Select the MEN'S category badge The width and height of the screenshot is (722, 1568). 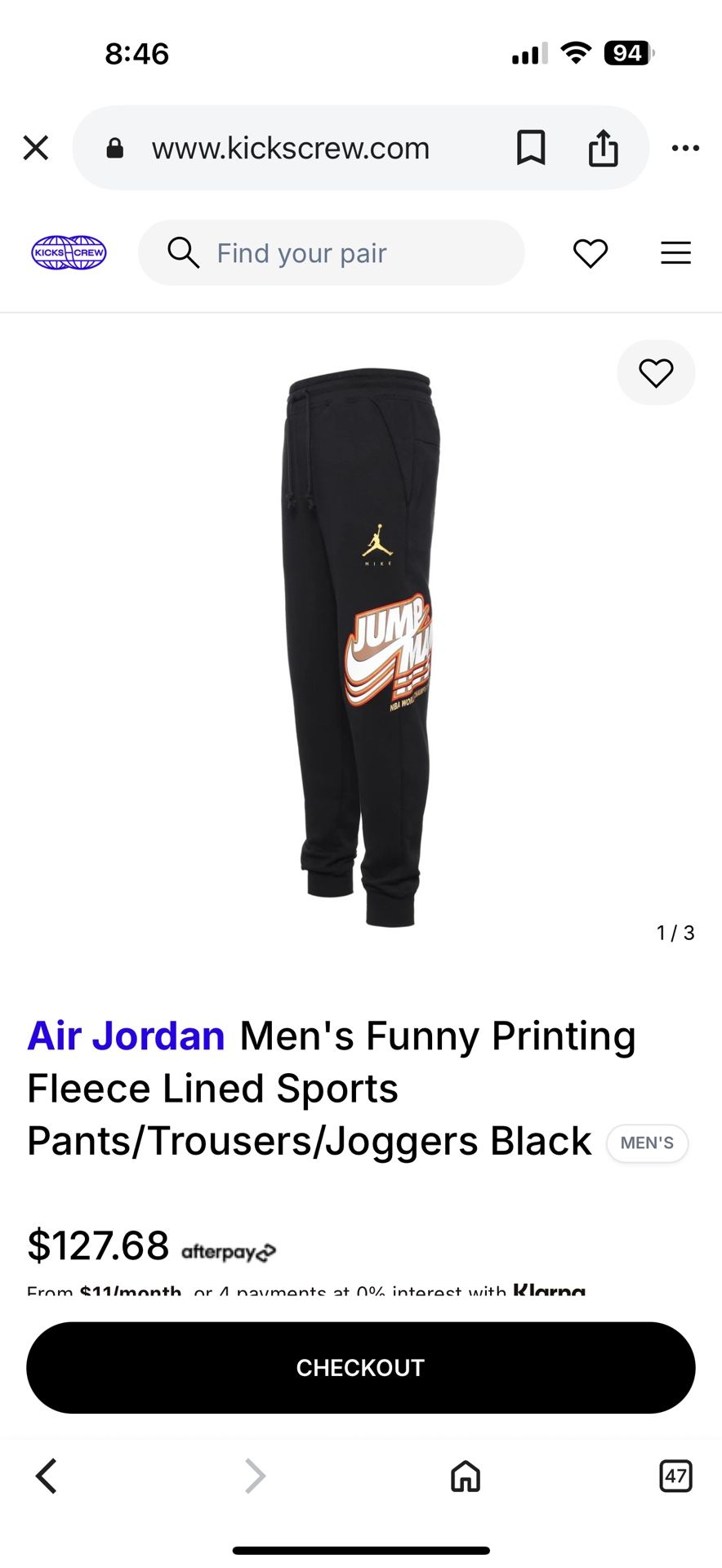pyautogui.click(x=647, y=1143)
